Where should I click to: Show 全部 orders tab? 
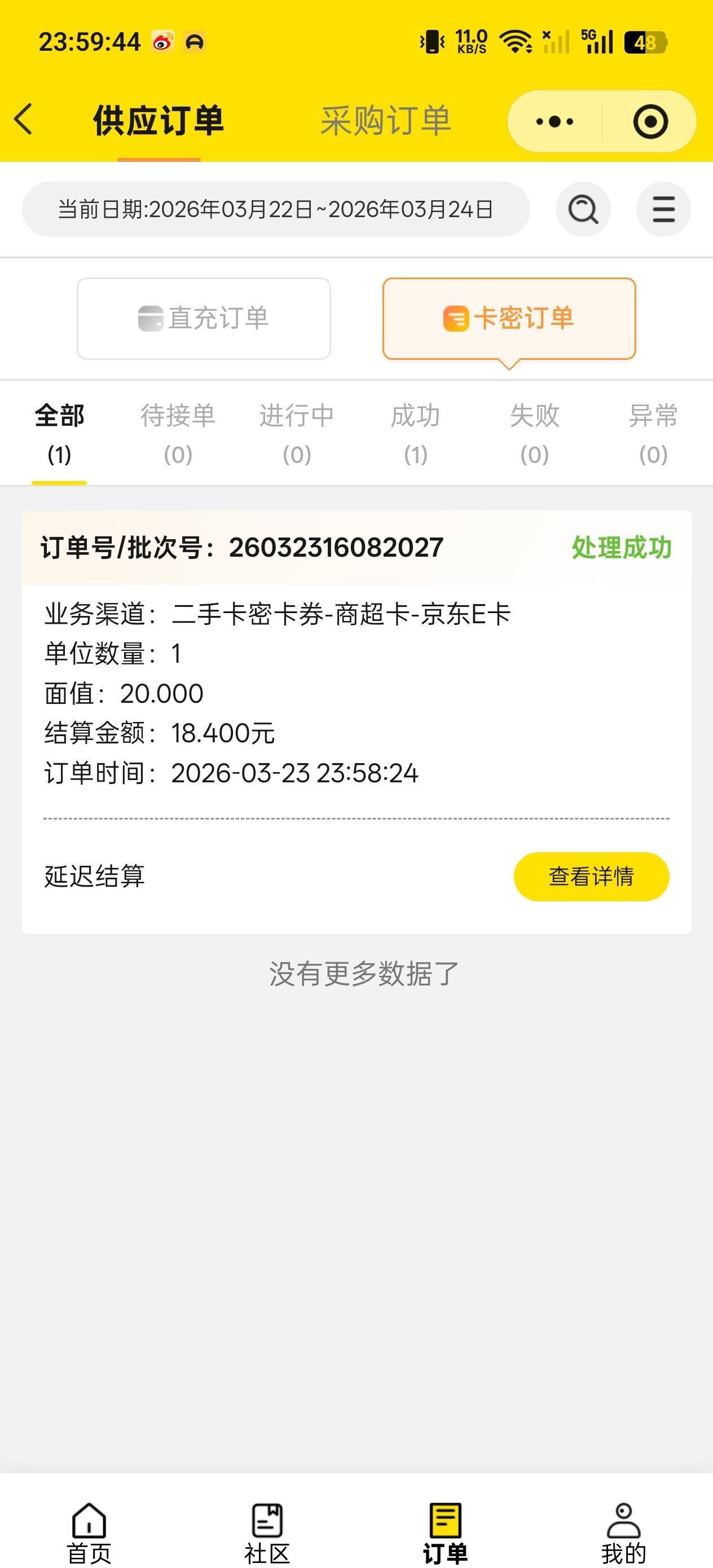59,433
